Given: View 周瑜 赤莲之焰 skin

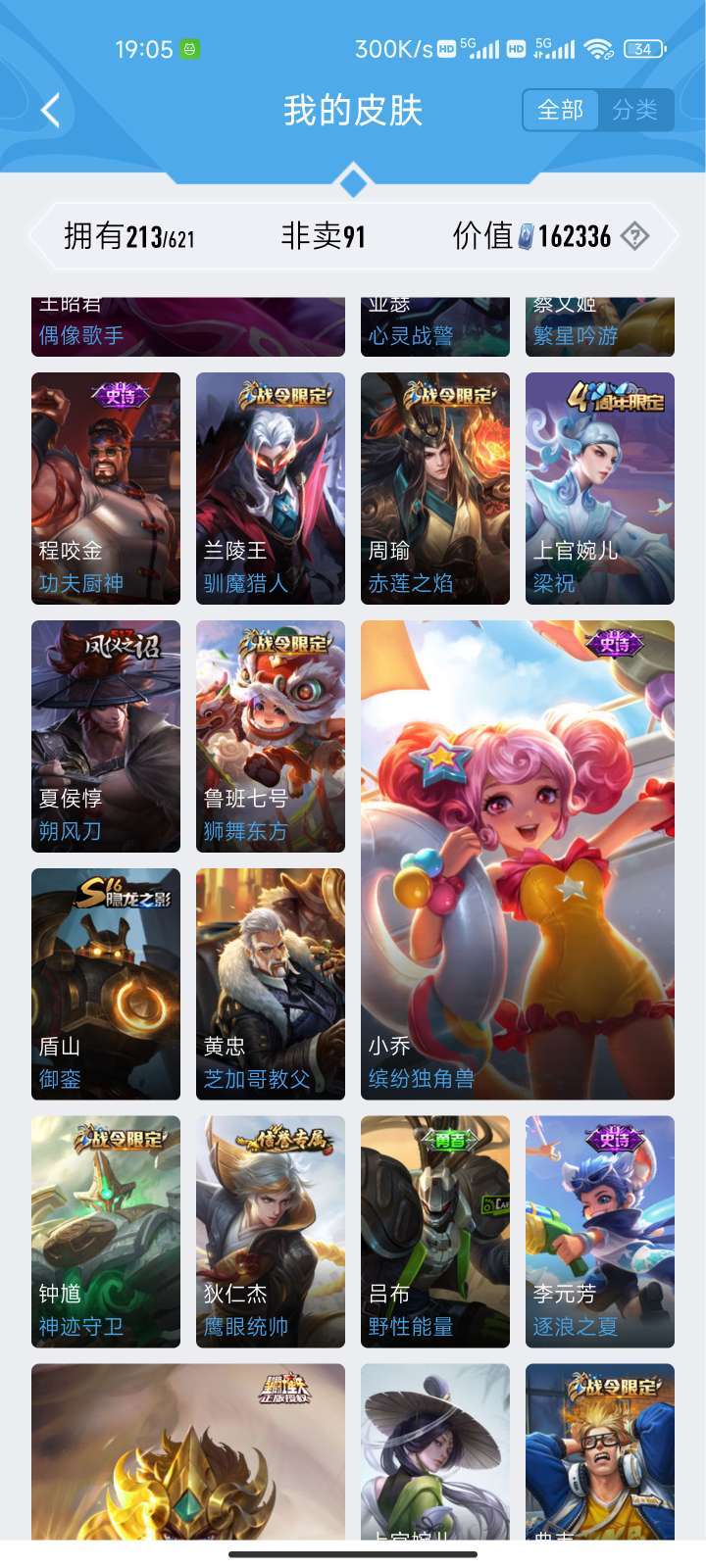Looking at the screenshot, I should (x=435, y=488).
